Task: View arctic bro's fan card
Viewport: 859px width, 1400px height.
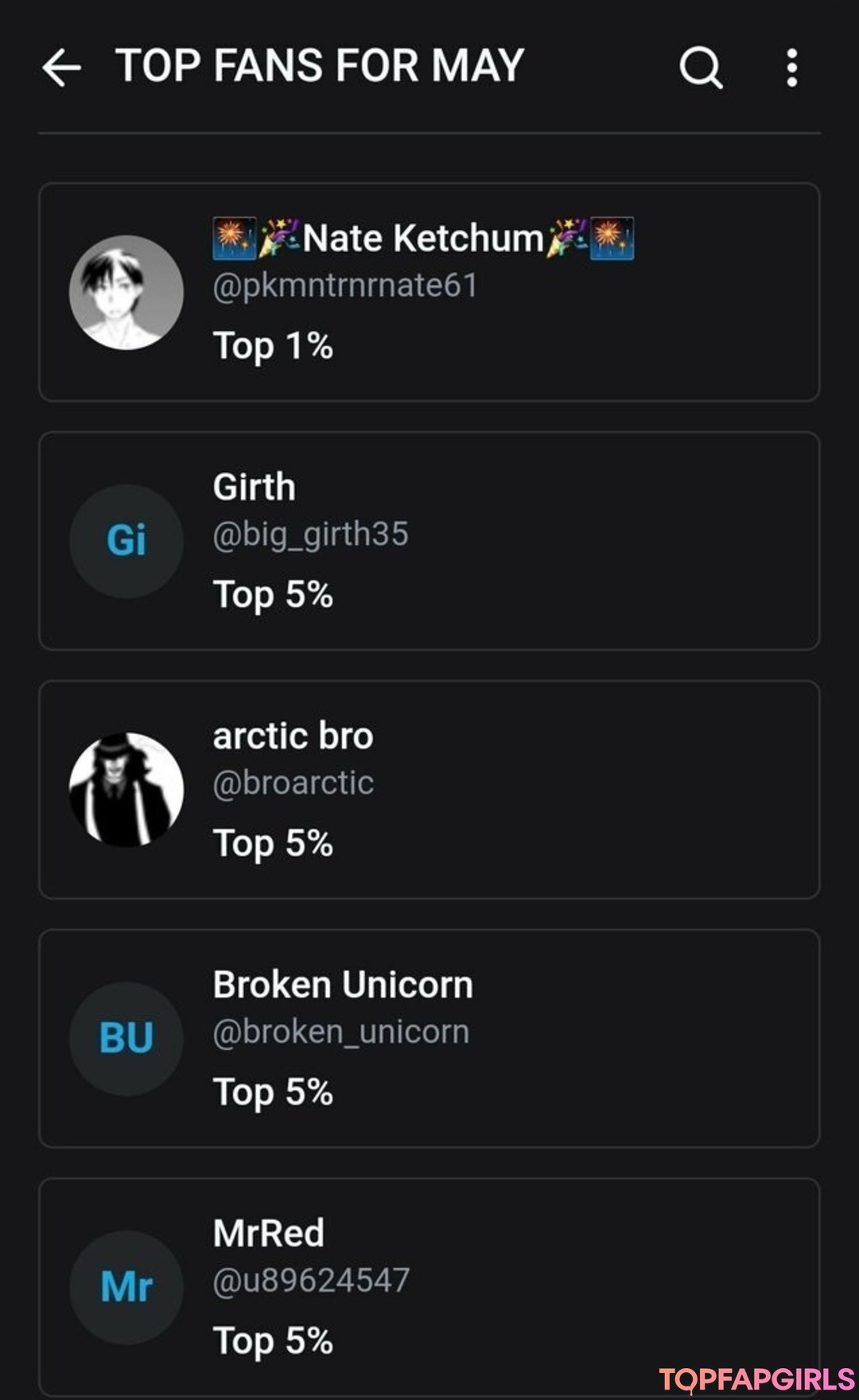Action: click(x=429, y=789)
